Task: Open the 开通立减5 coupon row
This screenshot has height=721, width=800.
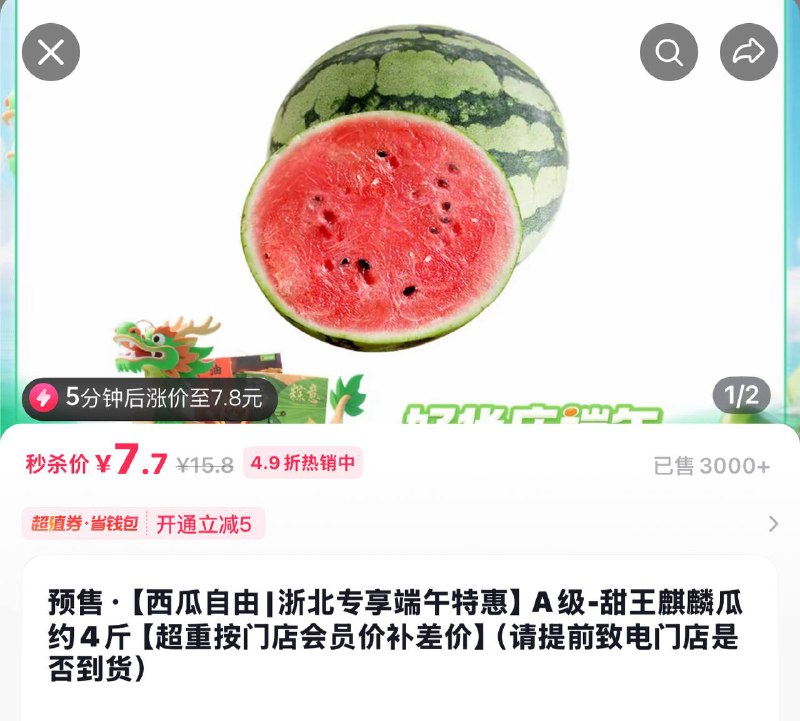Action: [x=400, y=523]
